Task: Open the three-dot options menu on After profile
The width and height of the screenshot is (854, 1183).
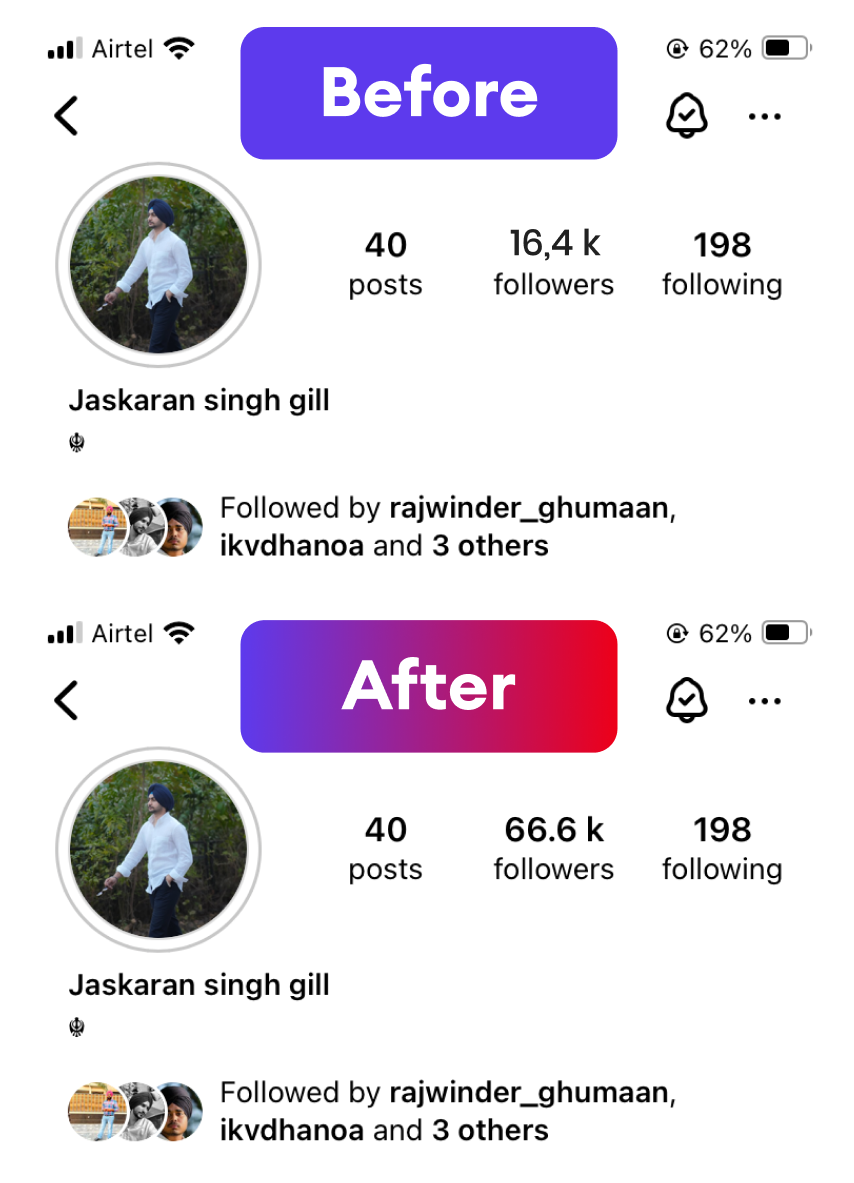Action: 765,699
